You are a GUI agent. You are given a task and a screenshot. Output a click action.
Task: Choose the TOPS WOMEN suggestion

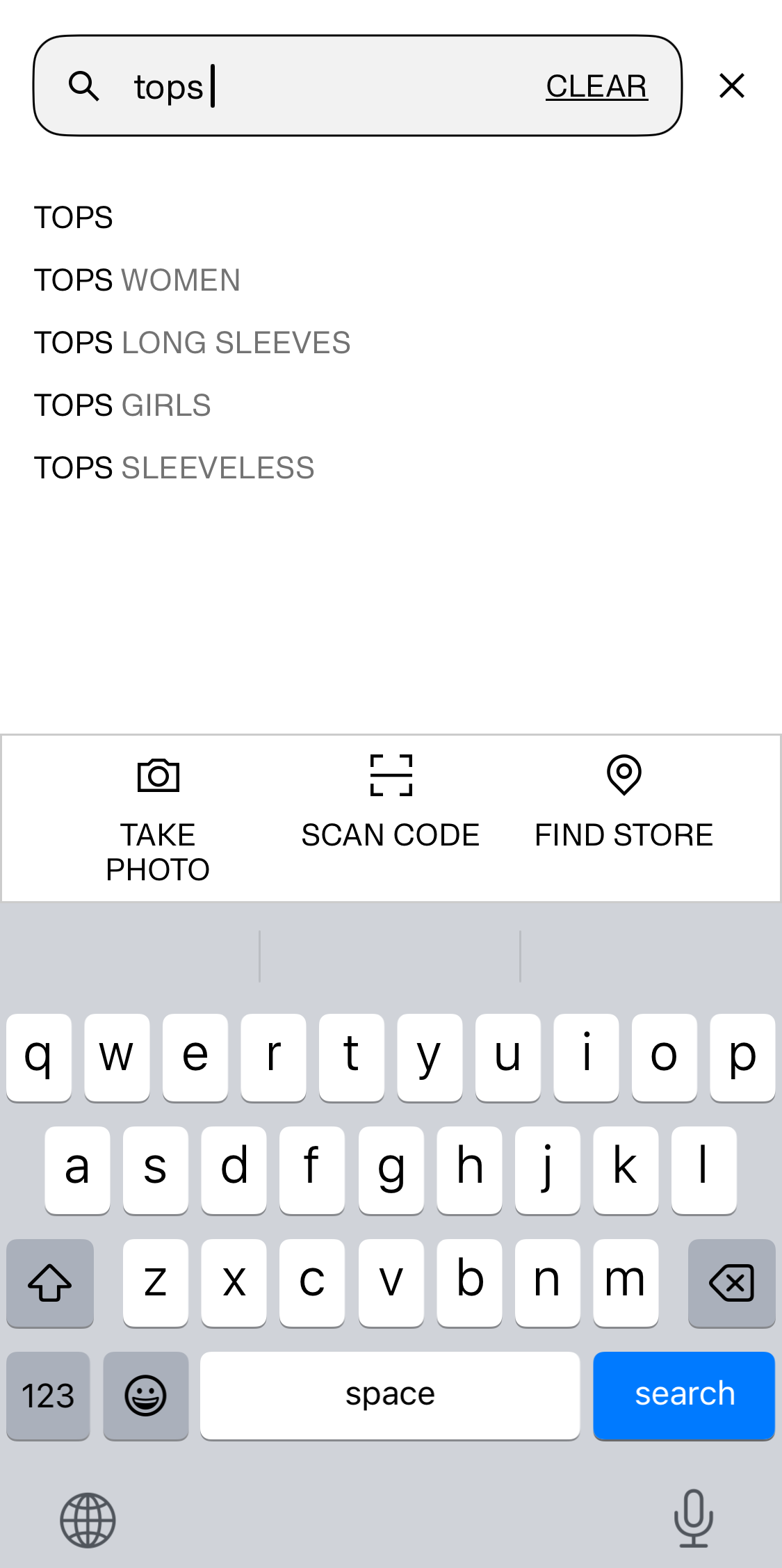[x=137, y=279]
